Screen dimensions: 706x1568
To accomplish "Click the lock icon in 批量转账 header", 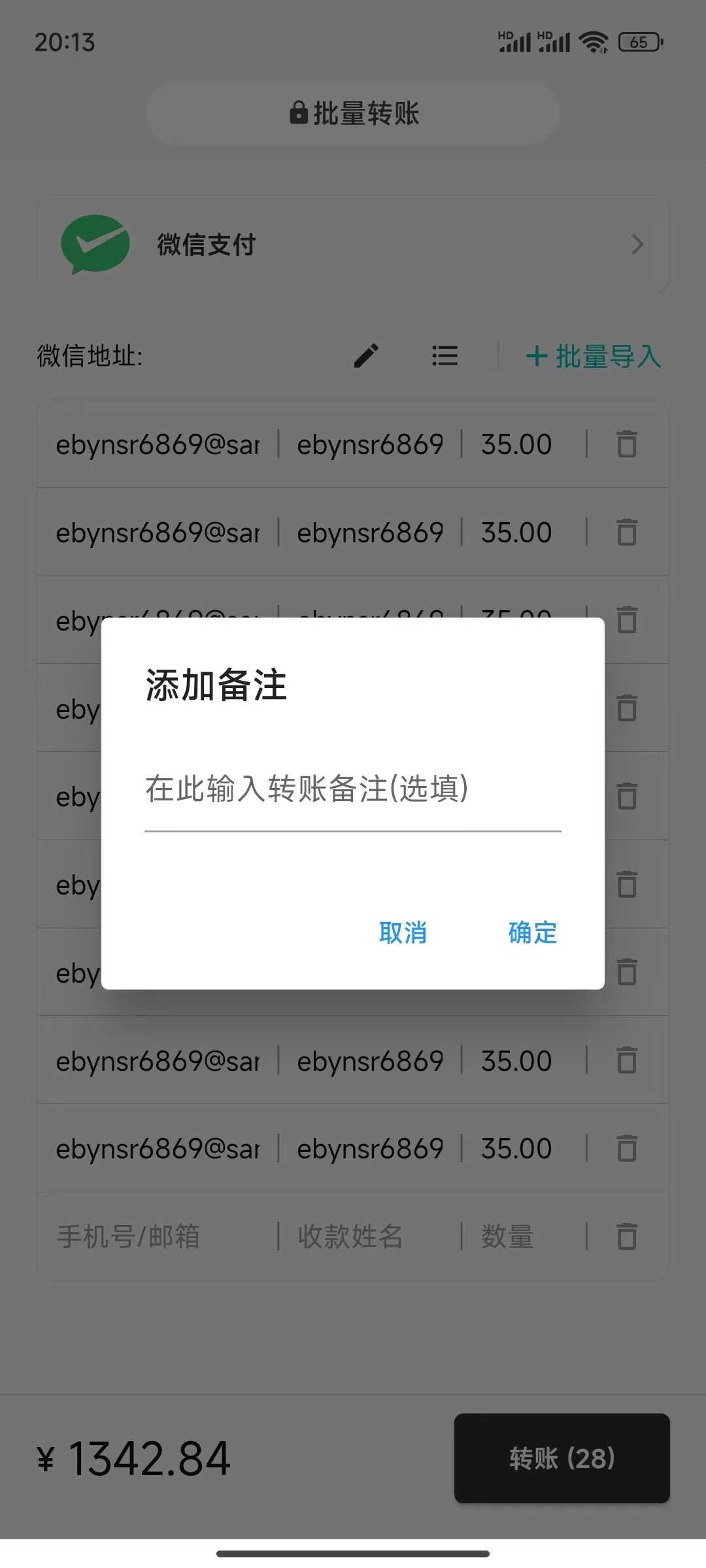I will [x=298, y=112].
